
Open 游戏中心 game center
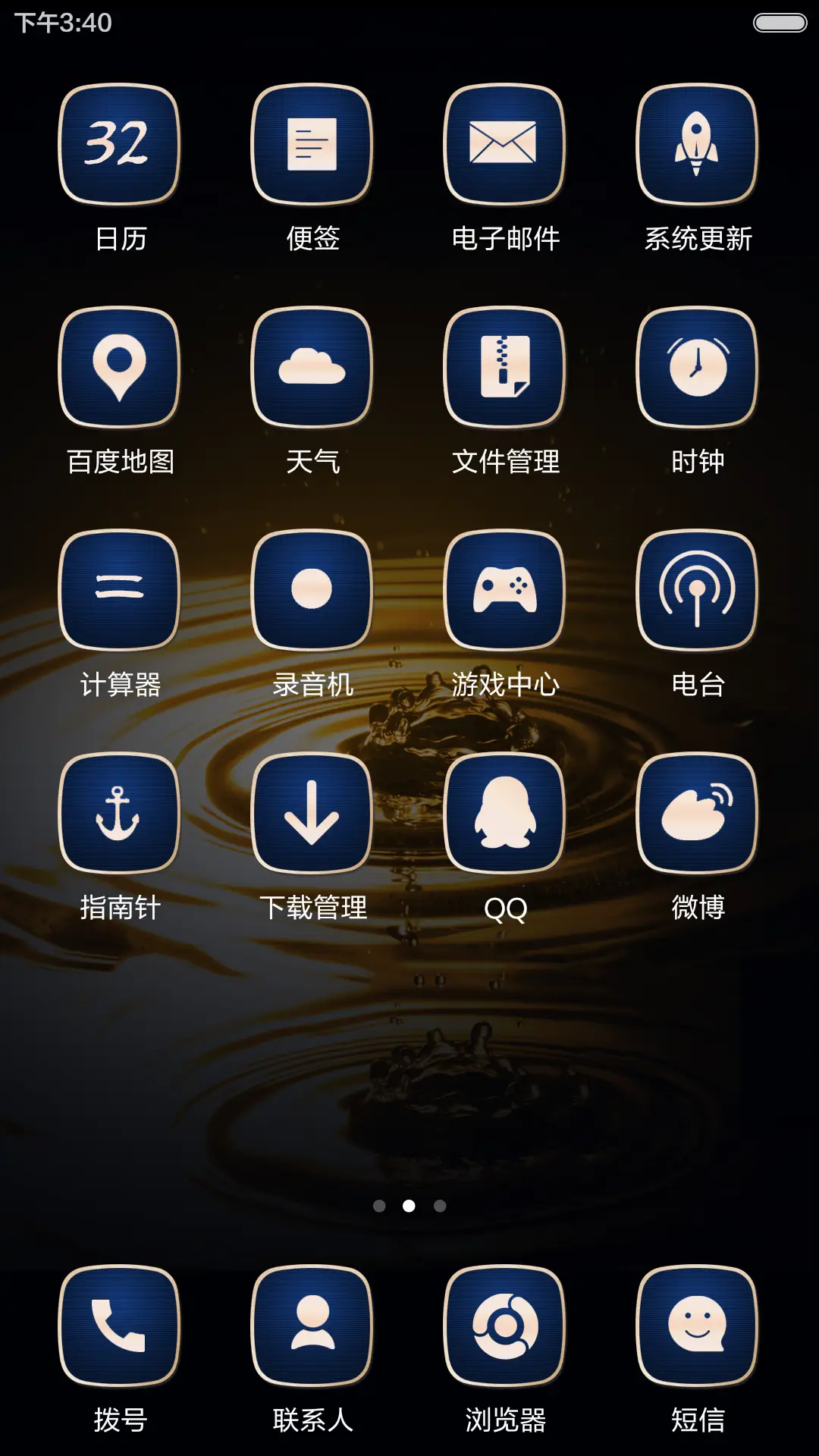(x=504, y=590)
